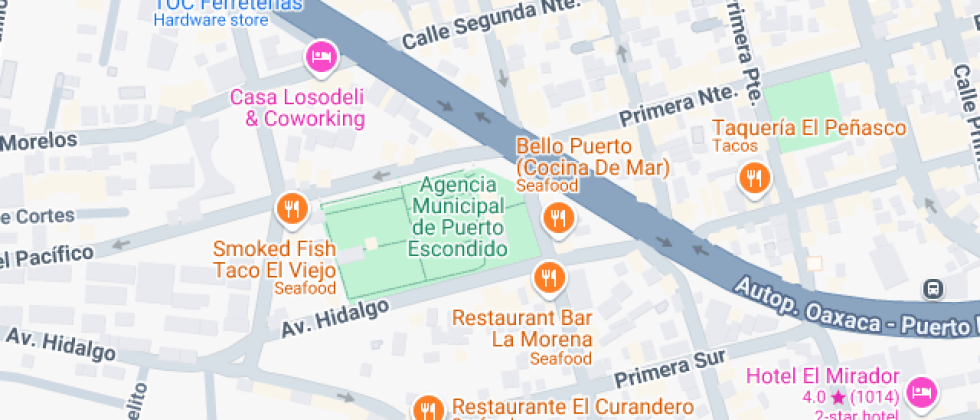
Task: Open the Taquería El Peñasco tacos marker
Action: pos(754,179)
